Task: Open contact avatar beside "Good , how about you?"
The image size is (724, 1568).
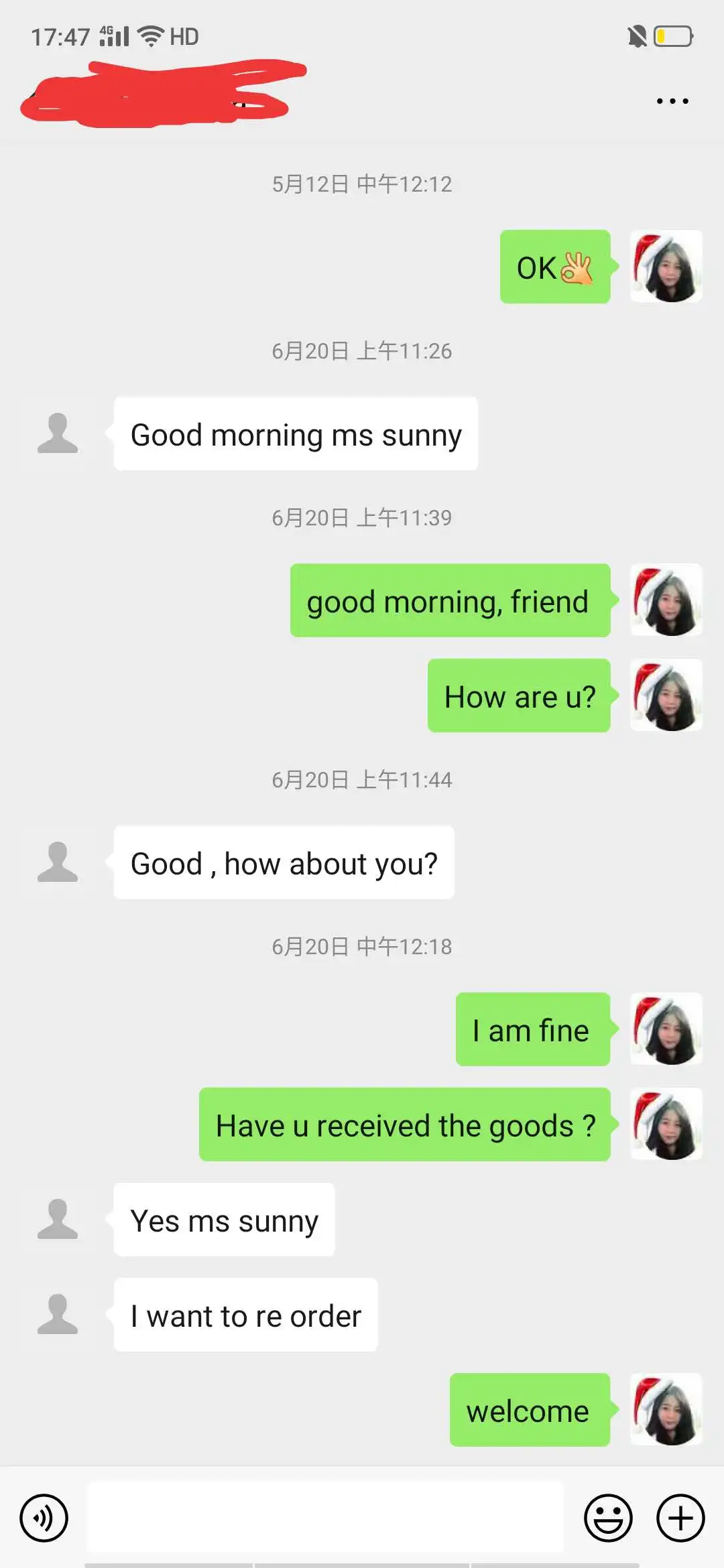Action: (58, 862)
